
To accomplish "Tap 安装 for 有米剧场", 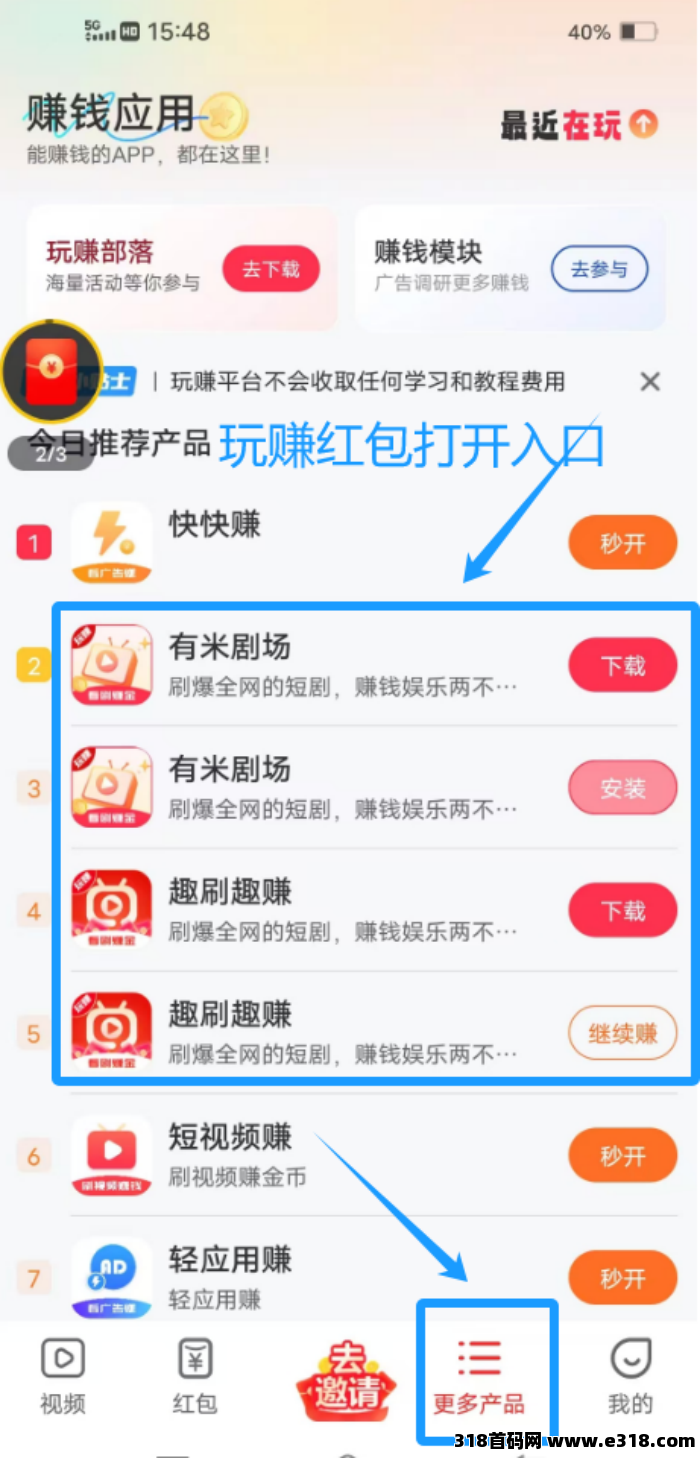I will pos(622,788).
